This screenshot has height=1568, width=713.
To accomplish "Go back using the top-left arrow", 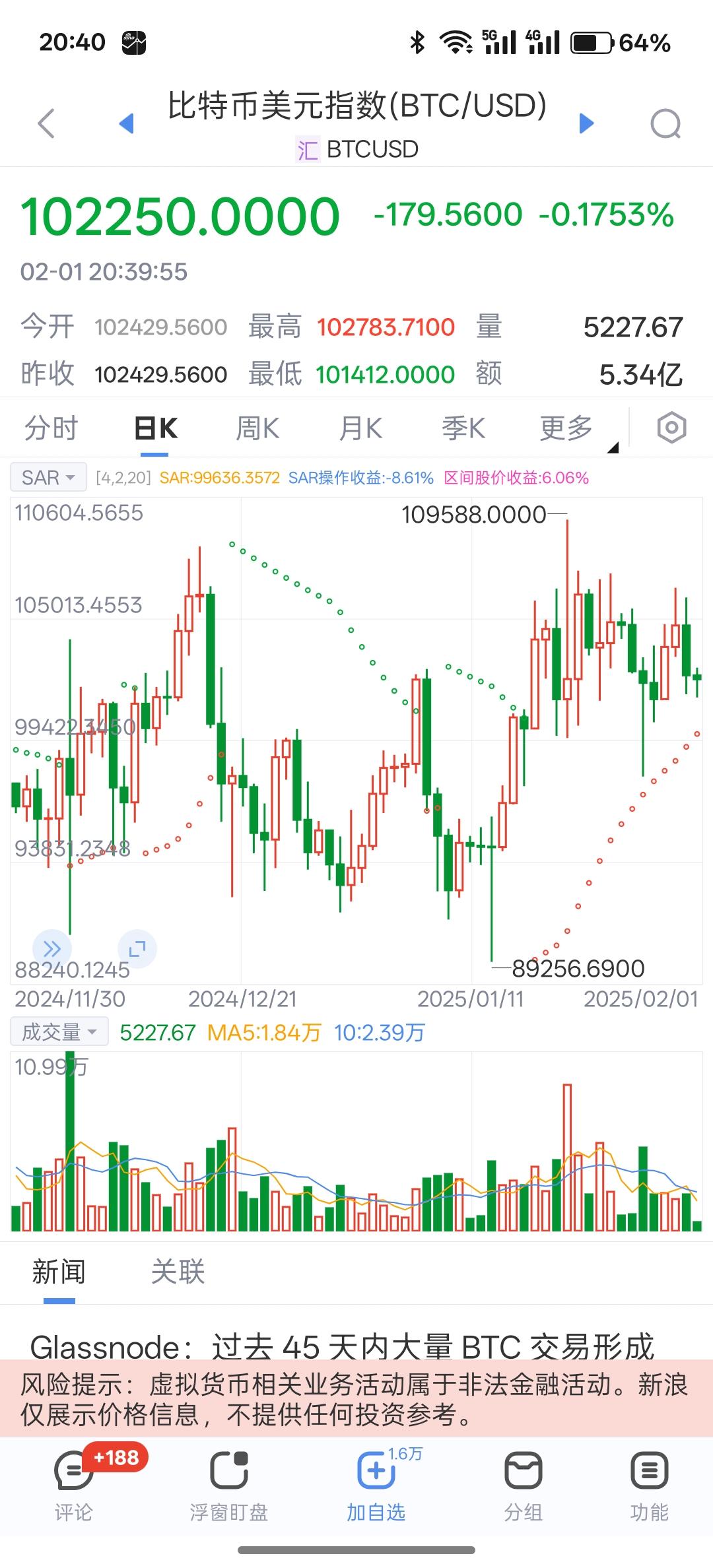I will (x=46, y=123).
